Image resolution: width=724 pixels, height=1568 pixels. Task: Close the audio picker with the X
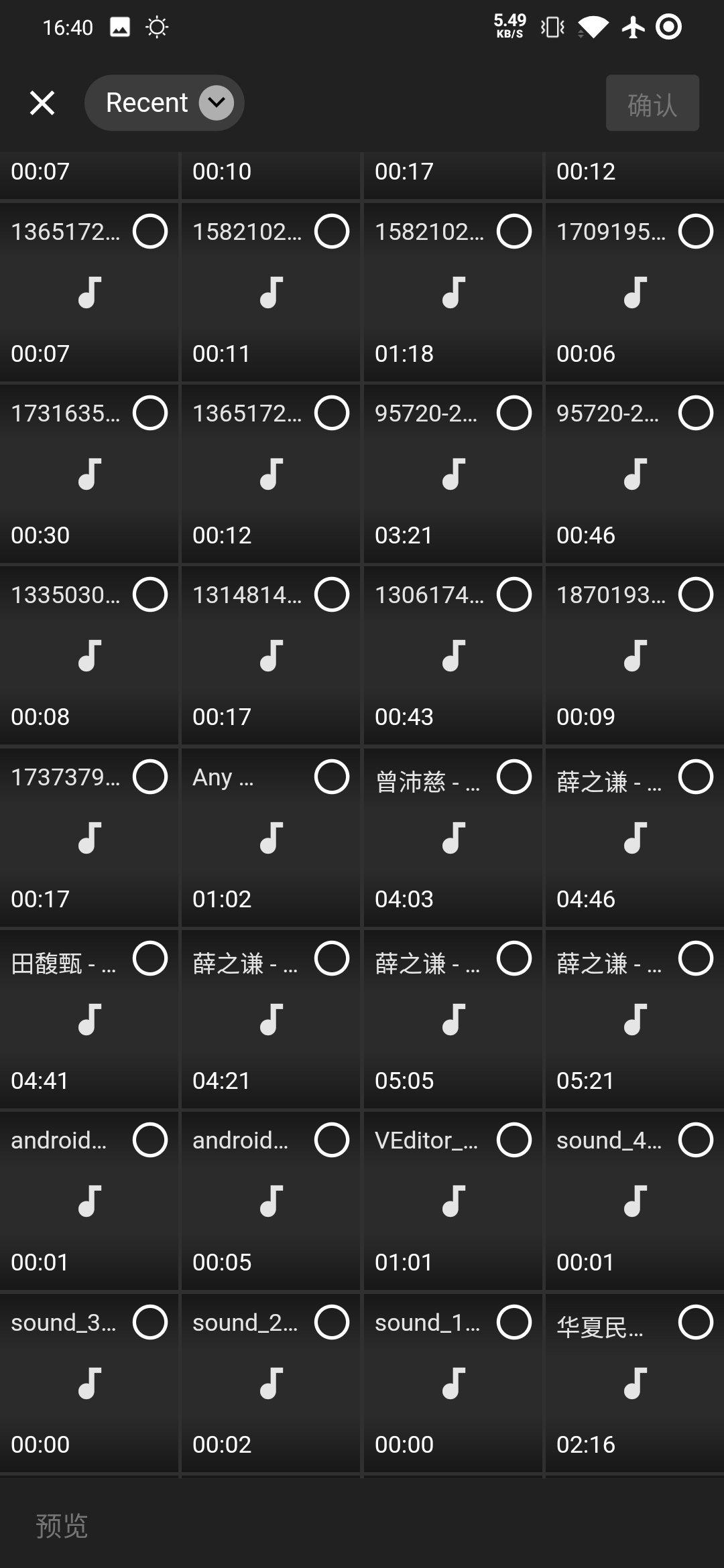[42, 103]
